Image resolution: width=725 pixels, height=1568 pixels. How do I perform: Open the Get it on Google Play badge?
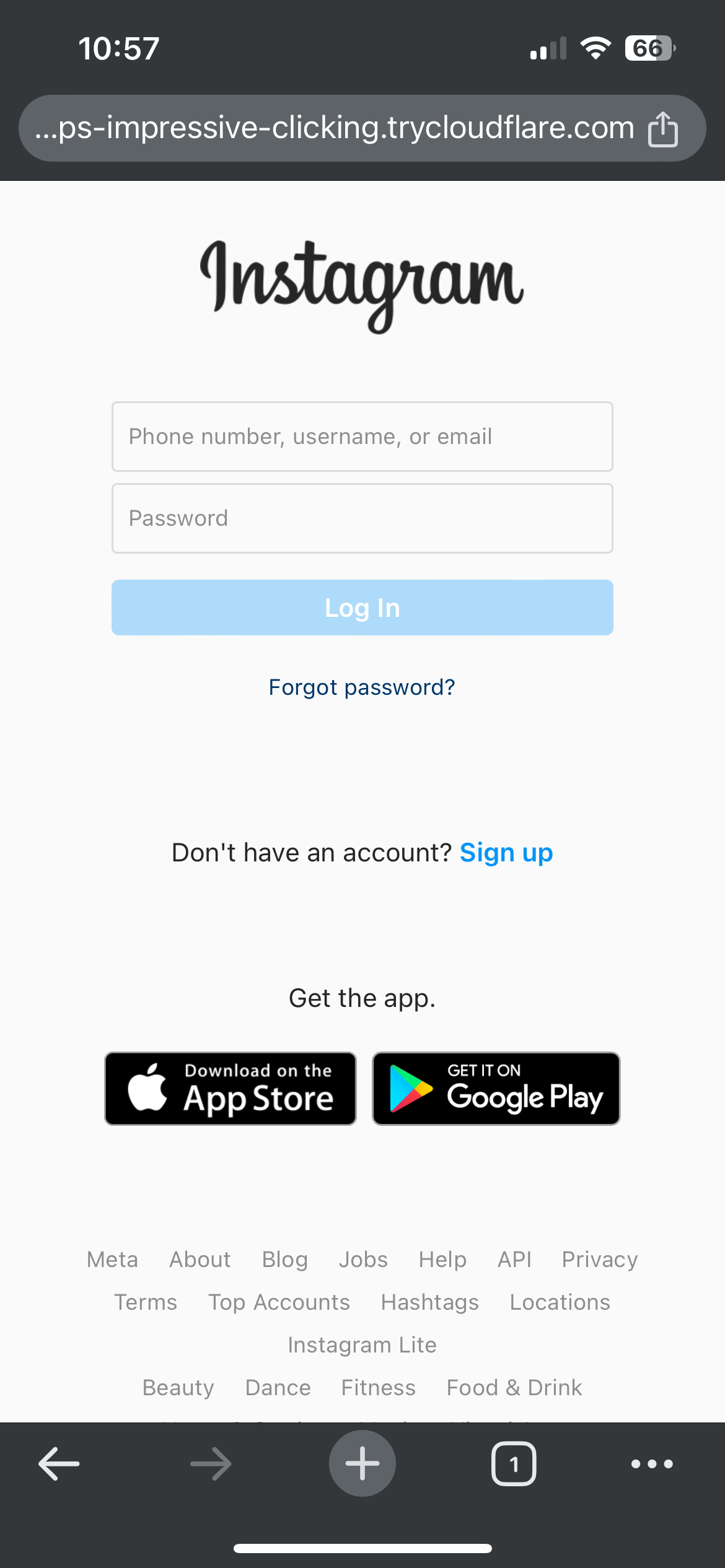pyautogui.click(x=496, y=1089)
